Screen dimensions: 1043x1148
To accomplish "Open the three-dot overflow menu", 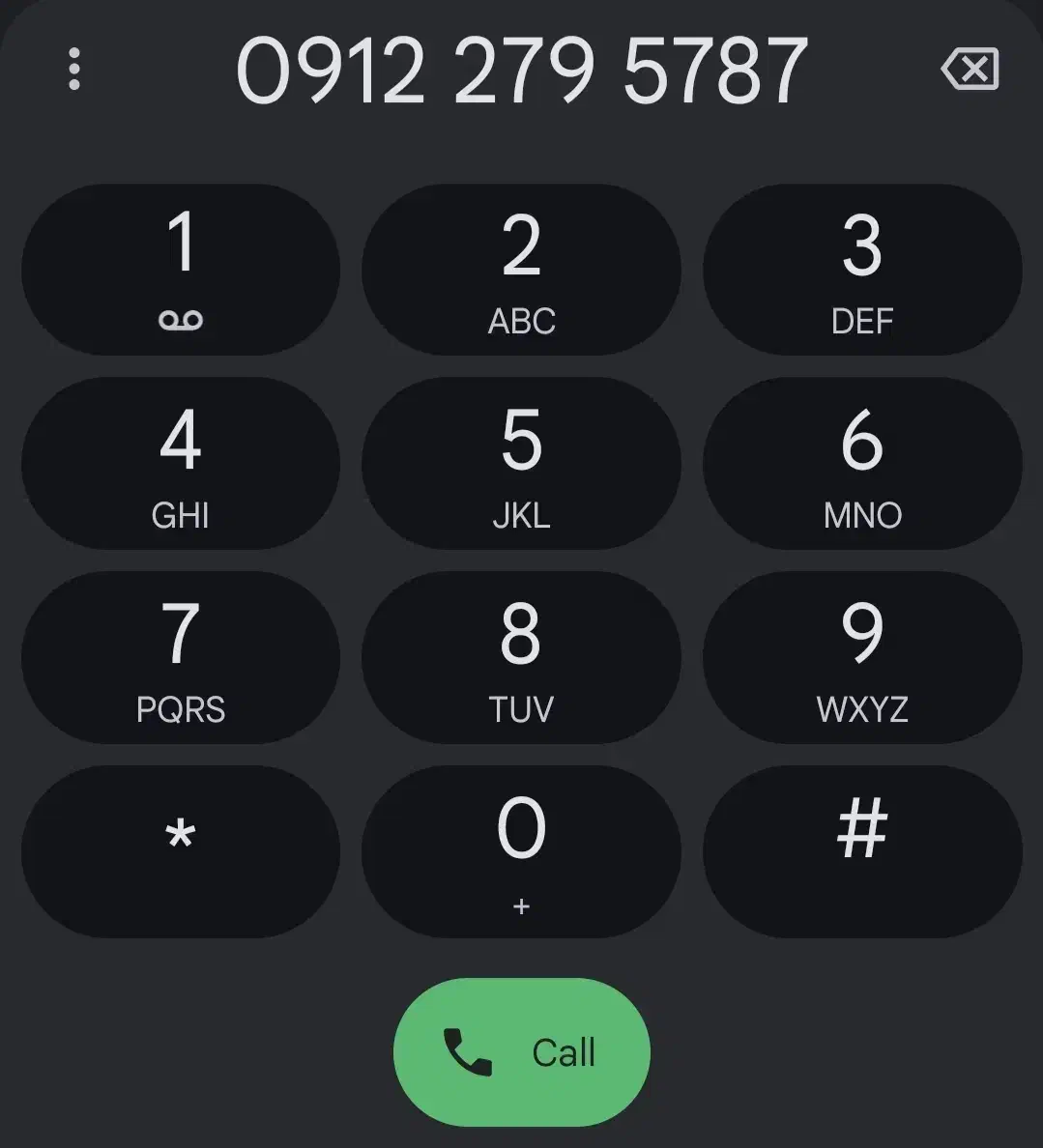I will 74,70.
